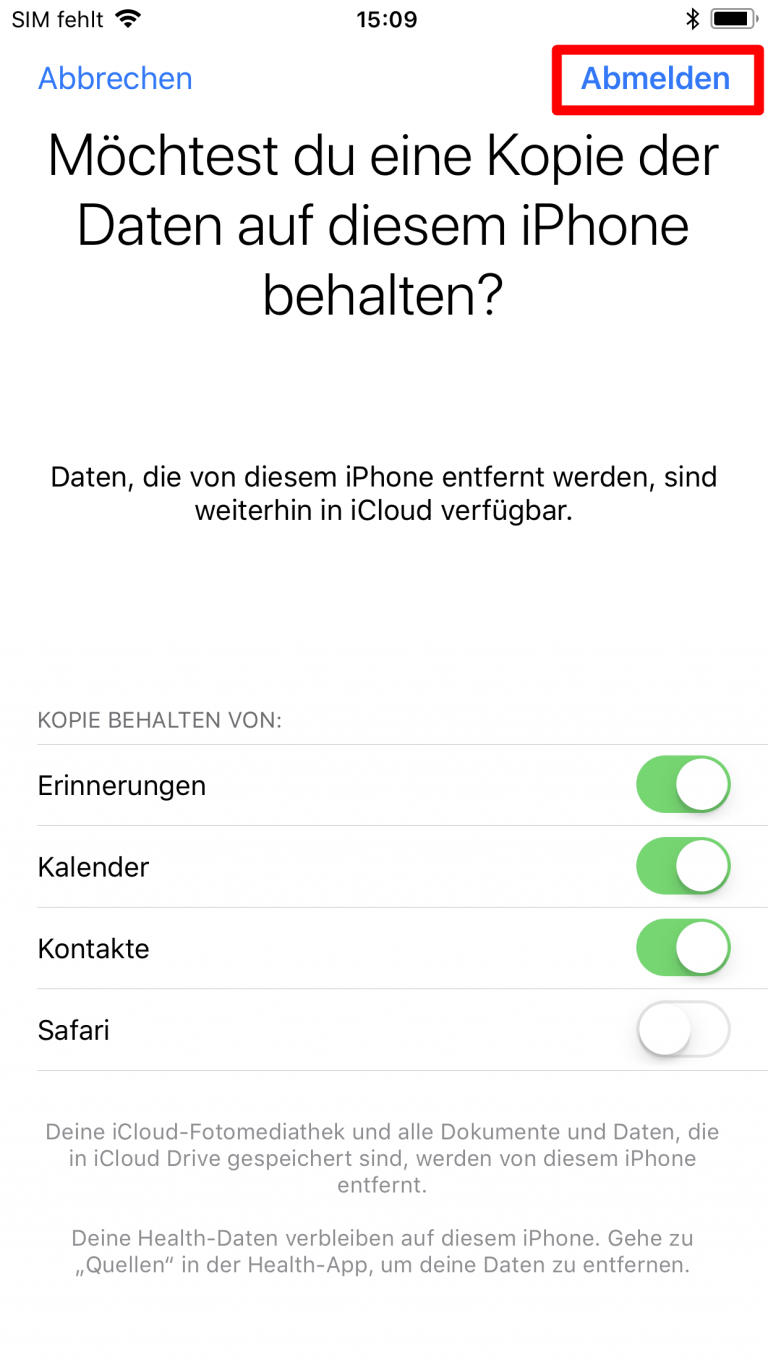Tap the Erinnerungen row text
Screen dimensions: 768x1365
[x=121, y=785]
